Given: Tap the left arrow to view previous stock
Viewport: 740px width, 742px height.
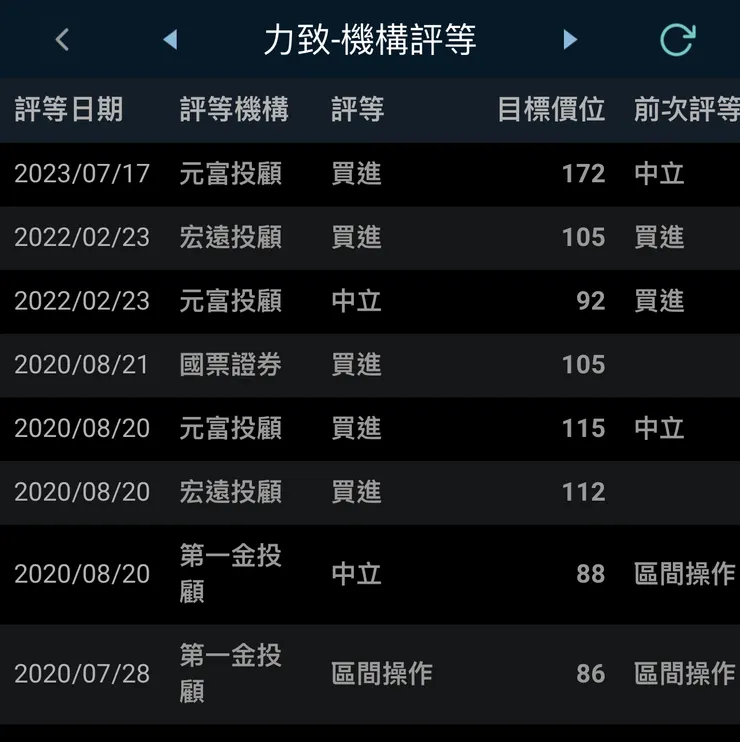Looking at the screenshot, I should point(170,38).
